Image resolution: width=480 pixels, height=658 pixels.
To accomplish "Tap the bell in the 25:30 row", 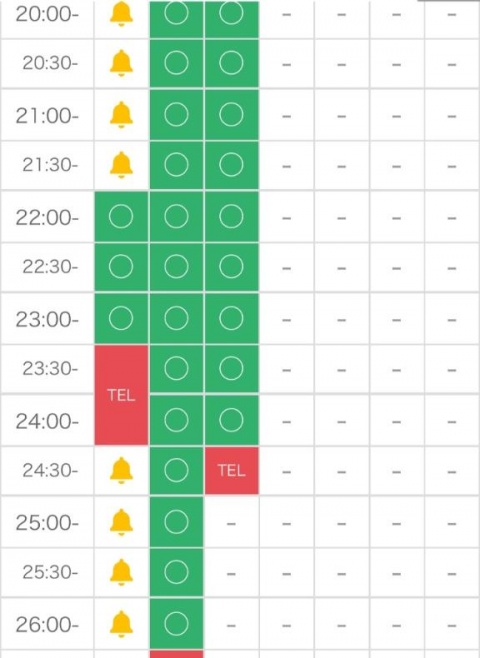I will pyautogui.click(x=121, y=572).
